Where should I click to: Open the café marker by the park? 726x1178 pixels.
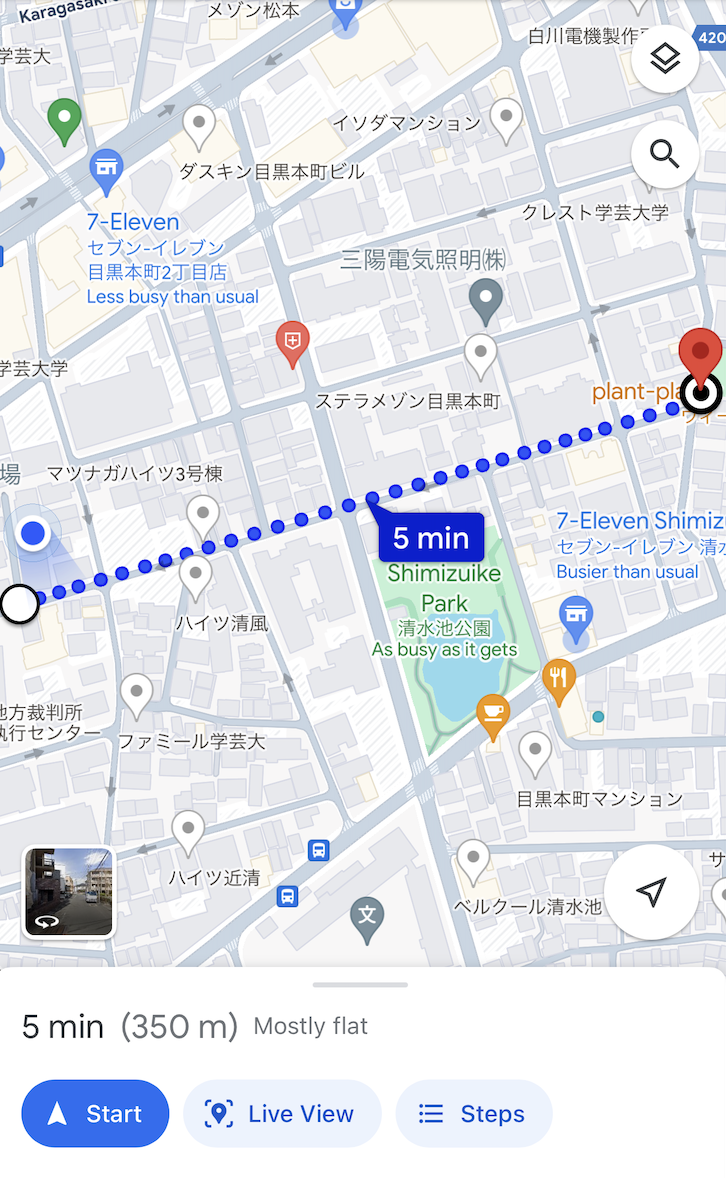pyautogui.click(x=492, y=714)
